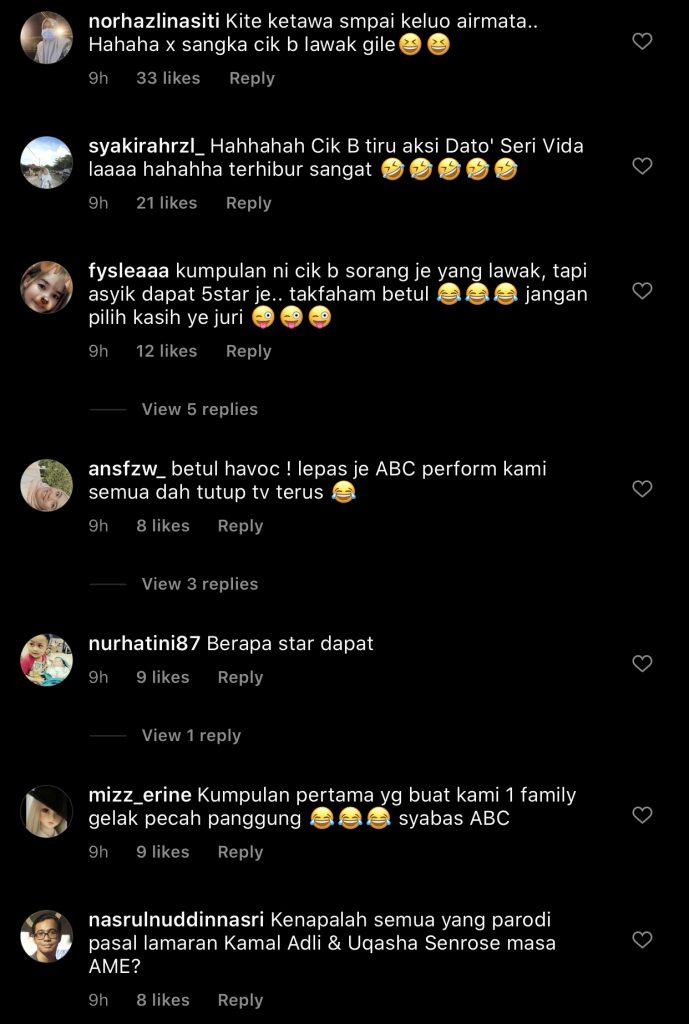This screenshot has width=689, height=1024.
Task: Expand View 1 reply
Action: pyautogui.click(x=191, y=735)
